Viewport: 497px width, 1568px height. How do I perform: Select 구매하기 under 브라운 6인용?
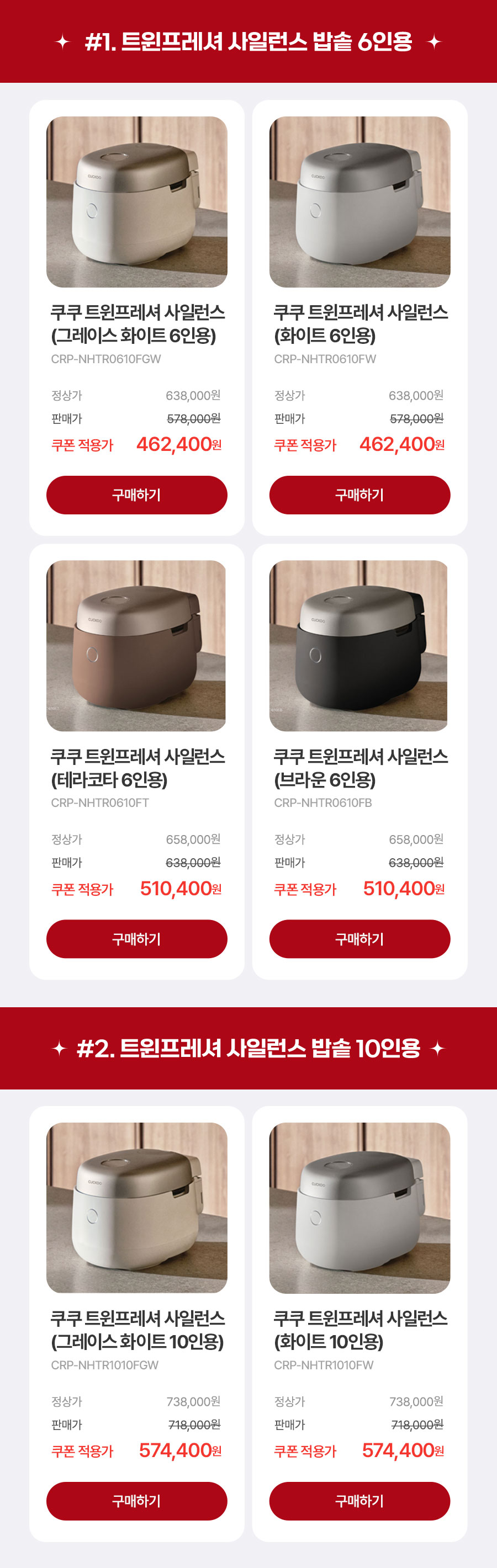pyautogui.click(x=359, y=939)
